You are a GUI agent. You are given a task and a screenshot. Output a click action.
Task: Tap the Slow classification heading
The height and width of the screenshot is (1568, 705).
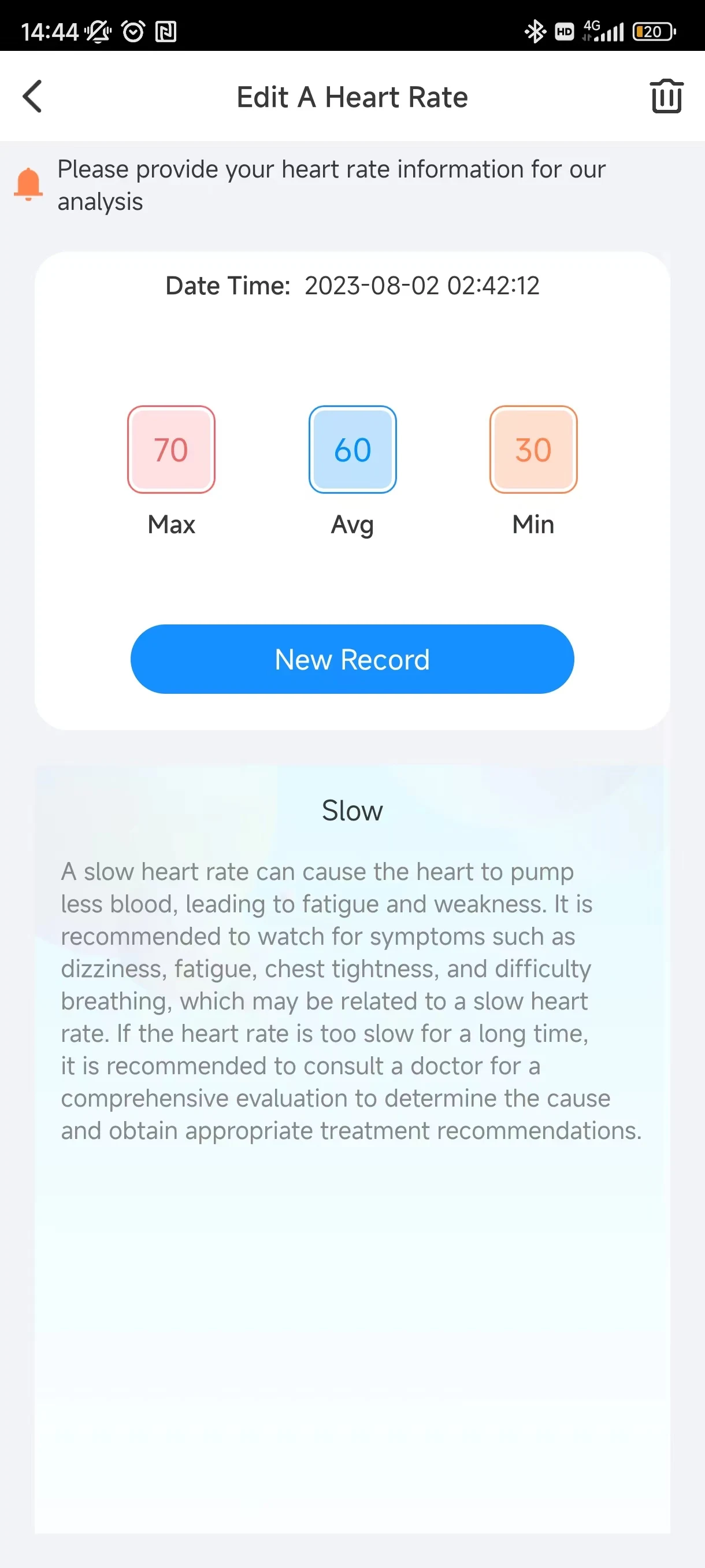[x=352, y=810]
